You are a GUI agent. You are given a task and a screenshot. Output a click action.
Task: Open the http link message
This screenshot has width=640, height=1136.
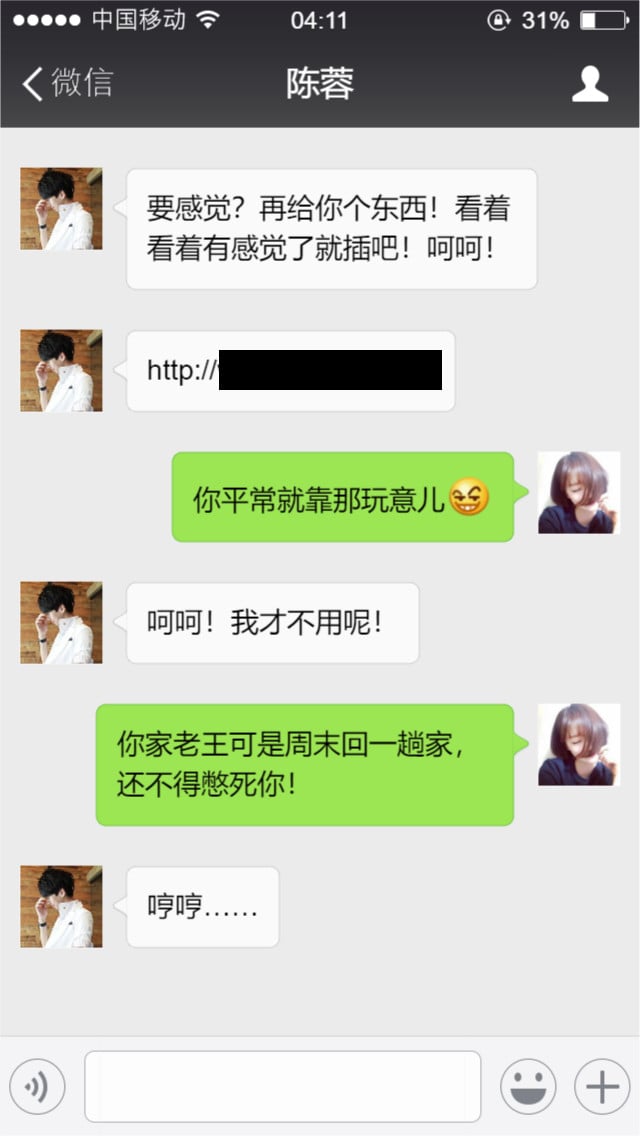[x=290, y=371]
